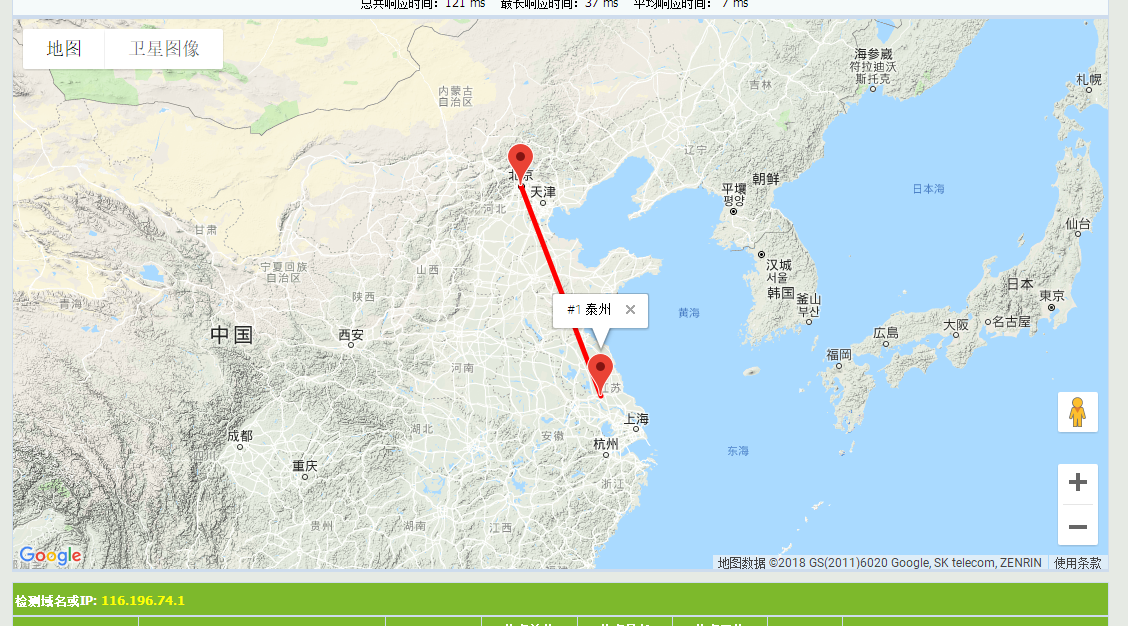The height and width of the screenshot is (626, 1128).
Task: Tap the 泰州 map marker
Action: 600,370
